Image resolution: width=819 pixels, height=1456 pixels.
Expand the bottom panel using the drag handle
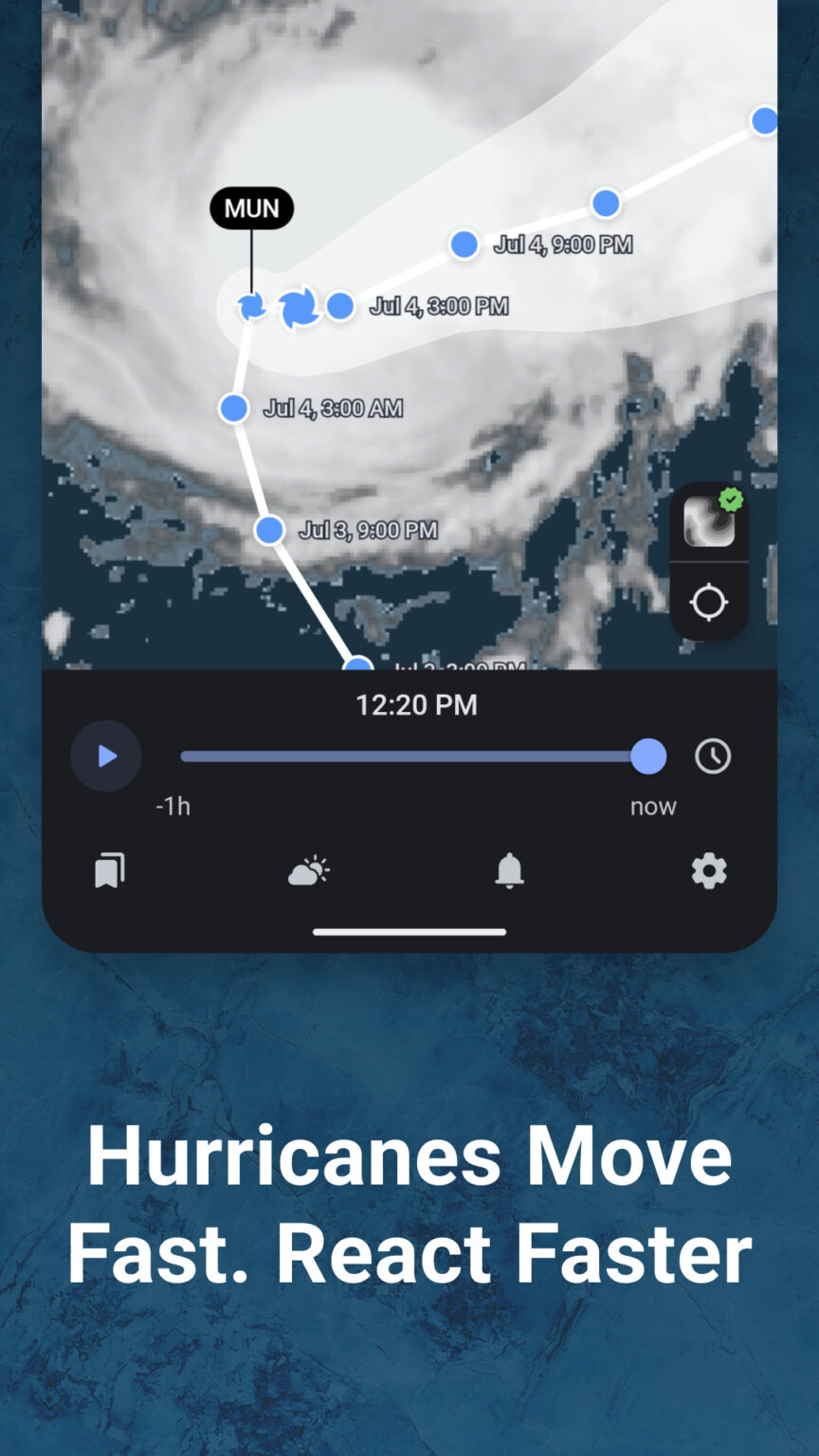point(409,932)
